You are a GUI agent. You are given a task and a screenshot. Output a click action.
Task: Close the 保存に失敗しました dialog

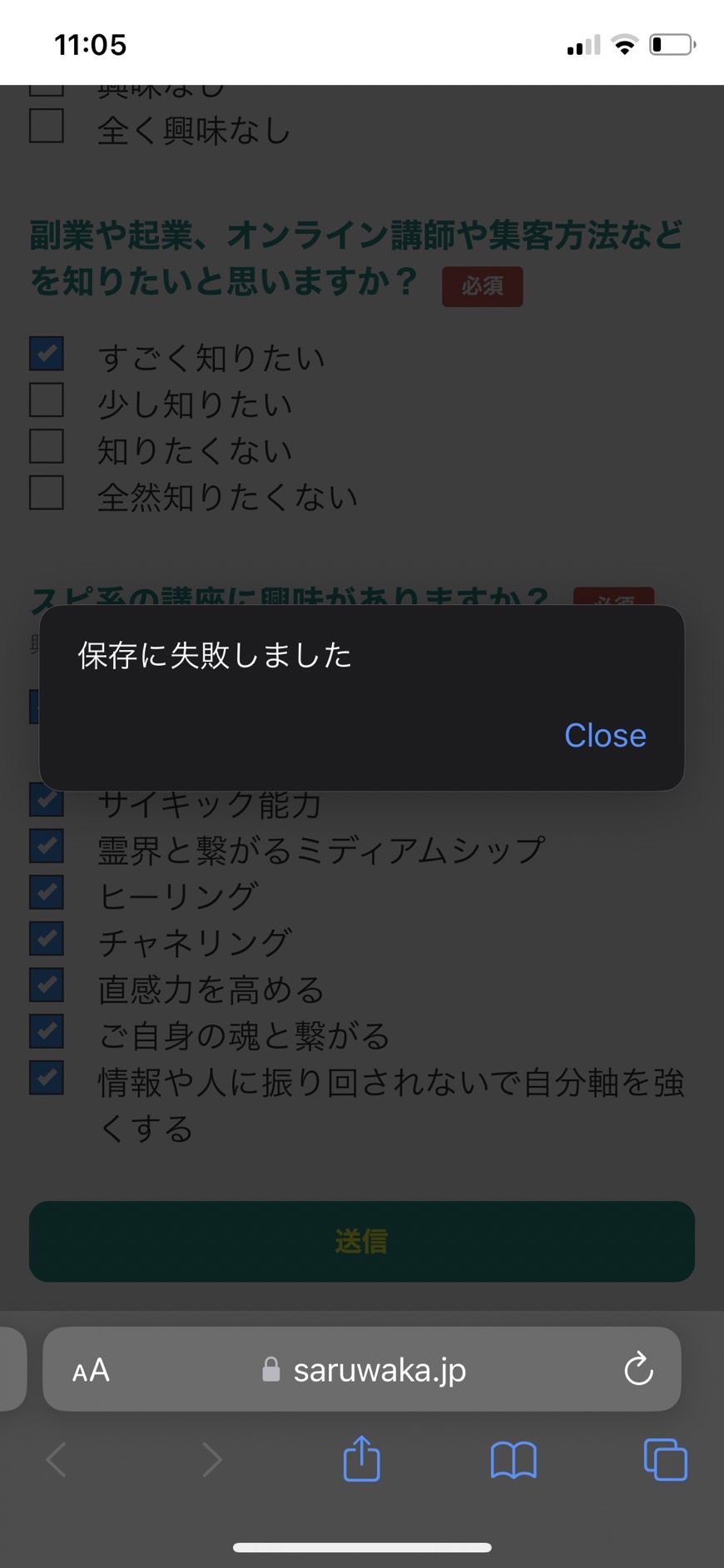tap(605, 736)
